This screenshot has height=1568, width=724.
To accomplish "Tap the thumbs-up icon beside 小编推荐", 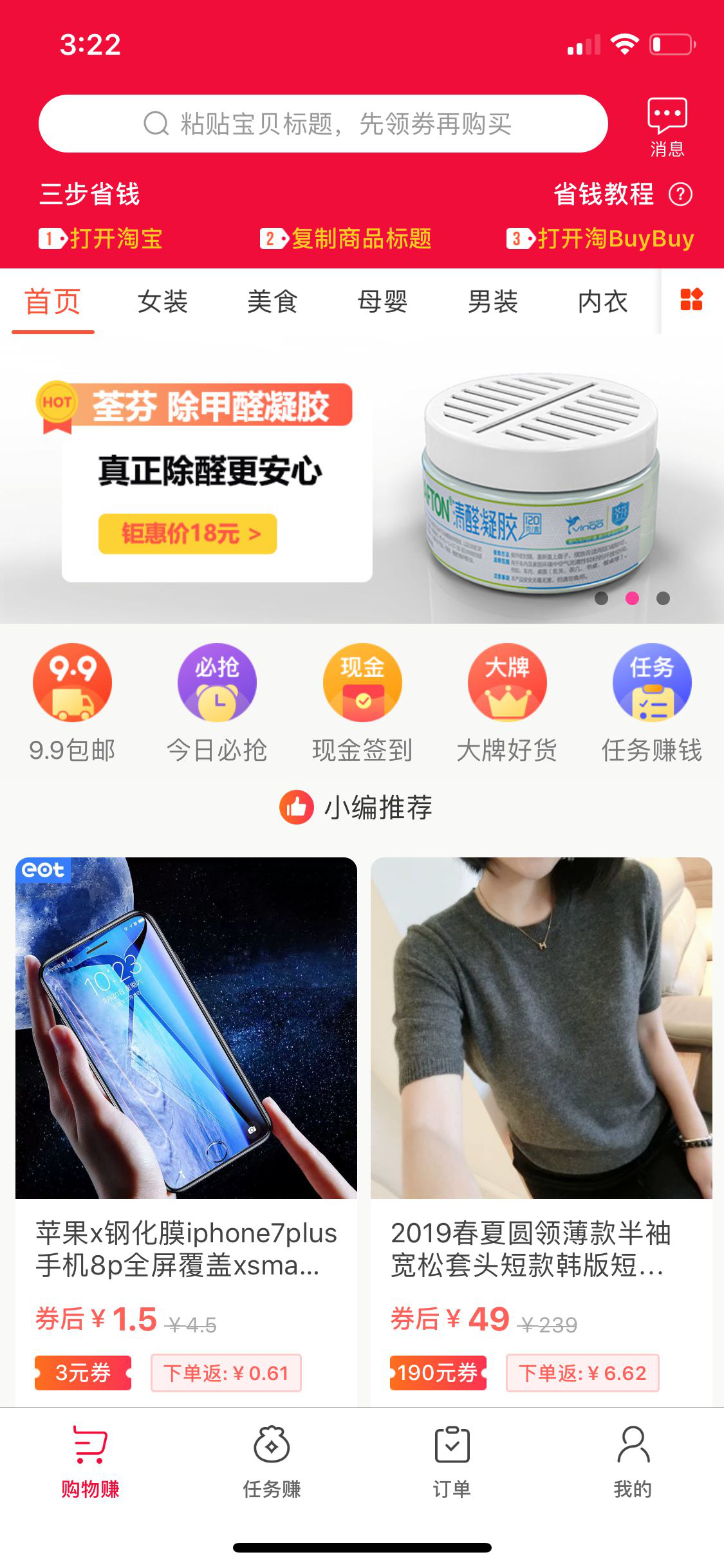I will [295, 810].
